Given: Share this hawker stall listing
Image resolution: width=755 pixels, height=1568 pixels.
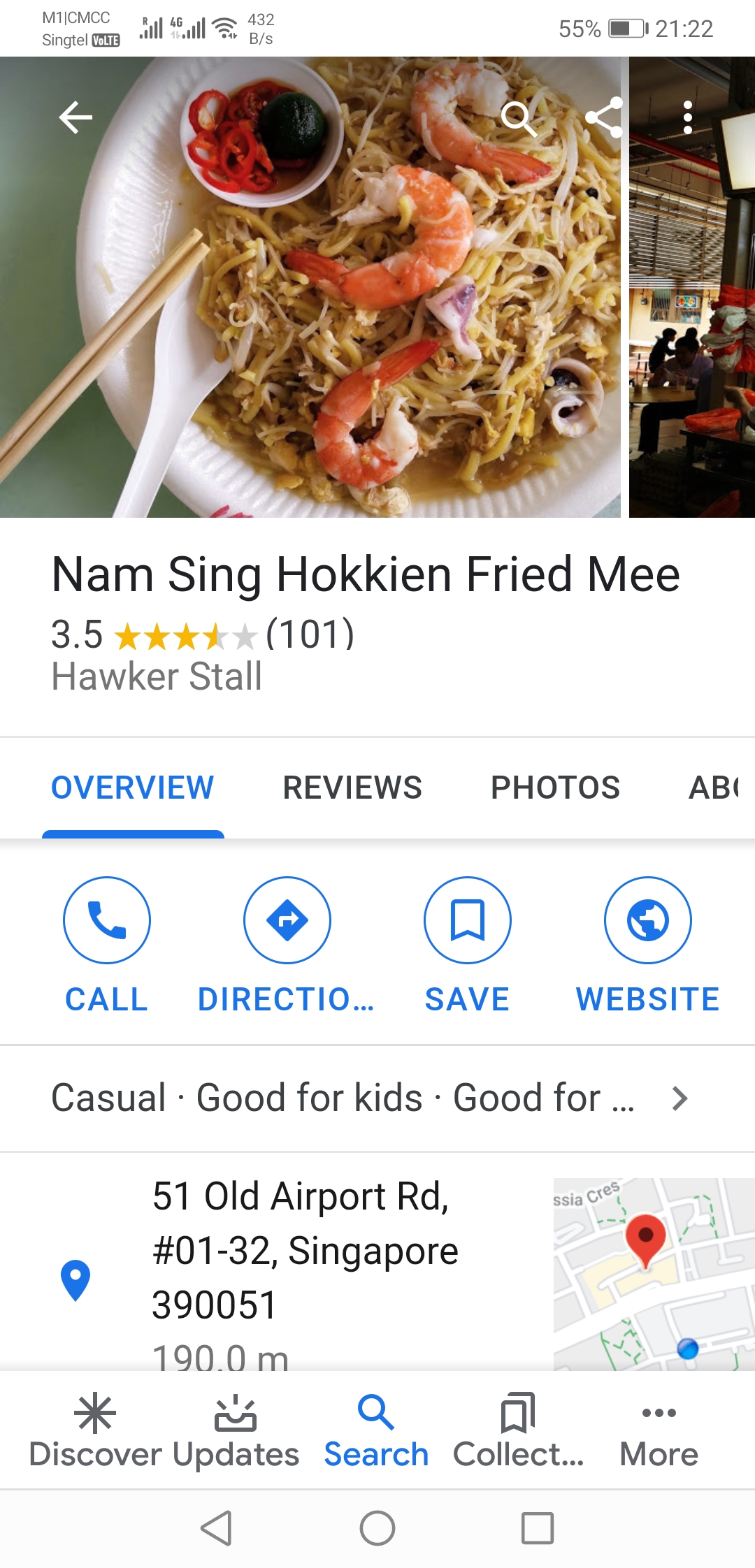Looking at the screenshot, I should tap(603, 117).
